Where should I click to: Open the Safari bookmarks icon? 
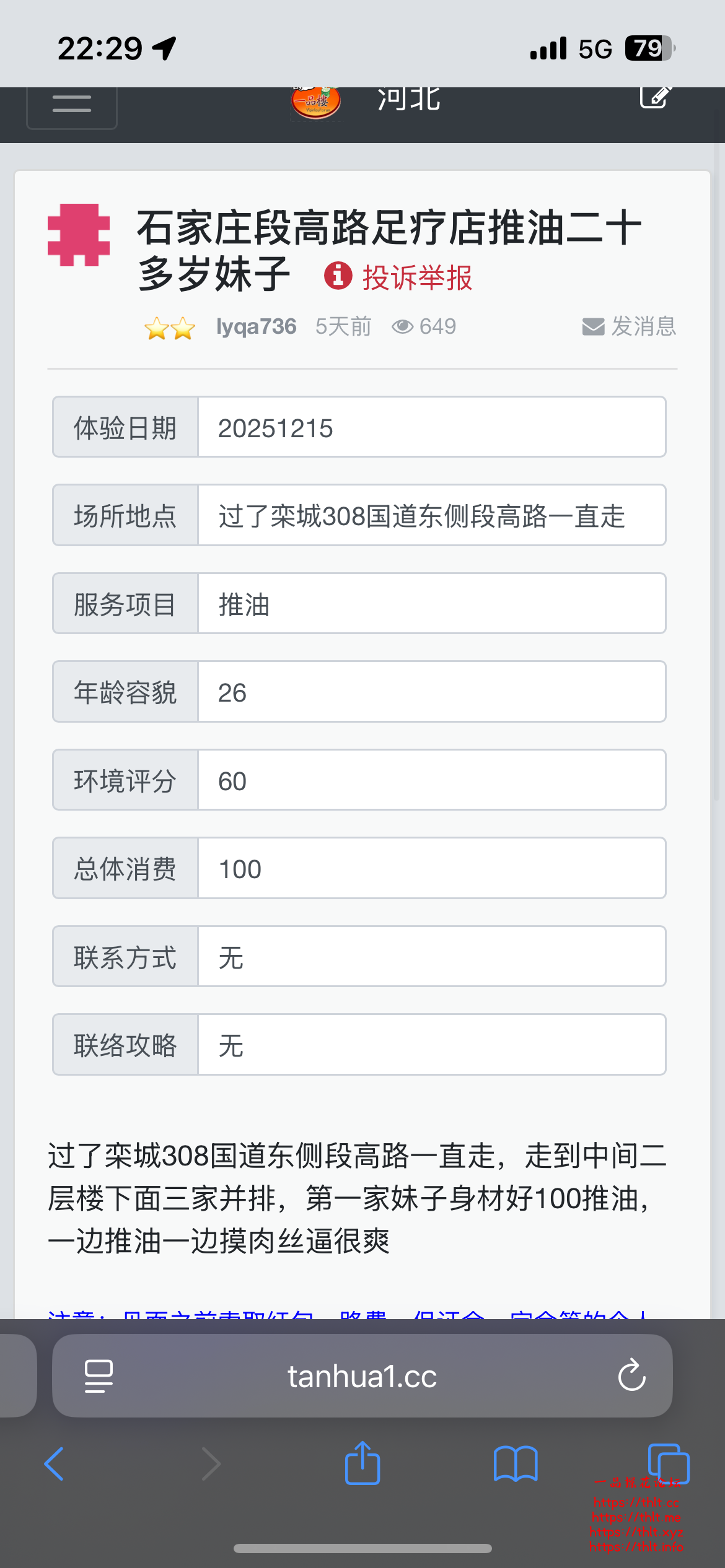tap(516, 1465)
